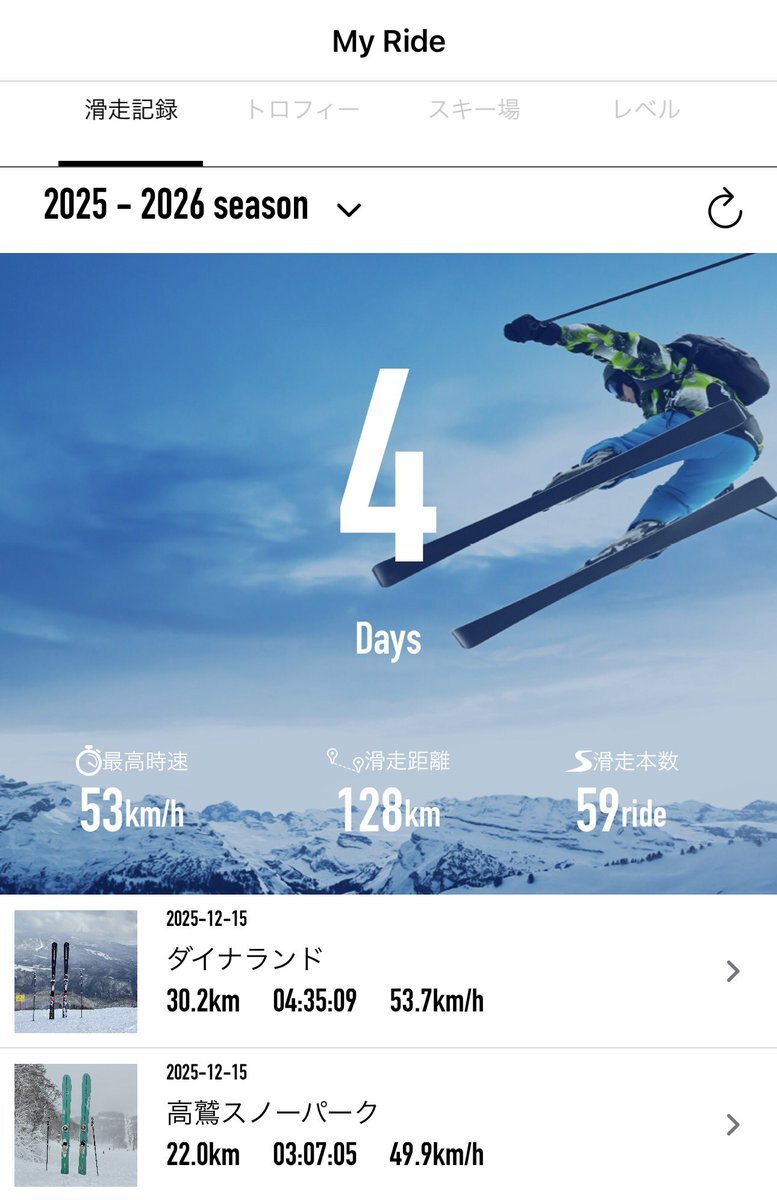Select the レベル tab
This screenshot has height=1200, width=777.
tap(646, 110)
